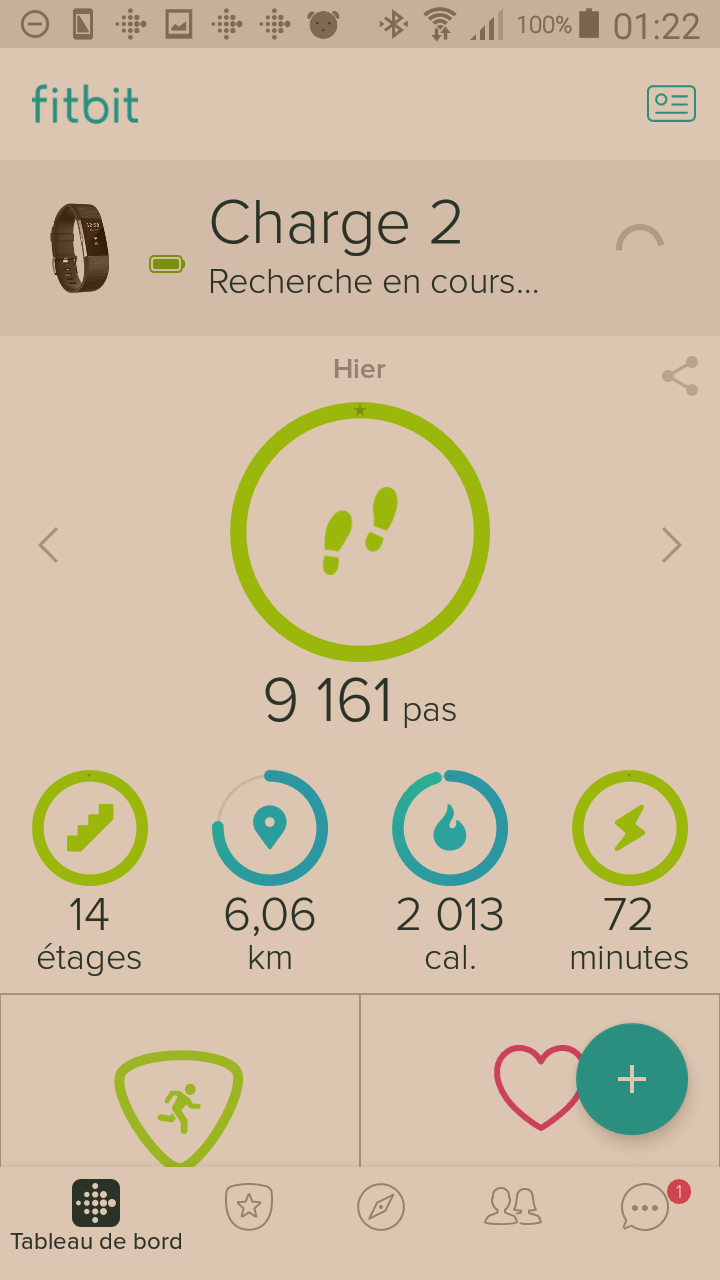The height and width of the screenshot is (1280, 720).
Task: Open the account card icon
Action: (671, 103)
